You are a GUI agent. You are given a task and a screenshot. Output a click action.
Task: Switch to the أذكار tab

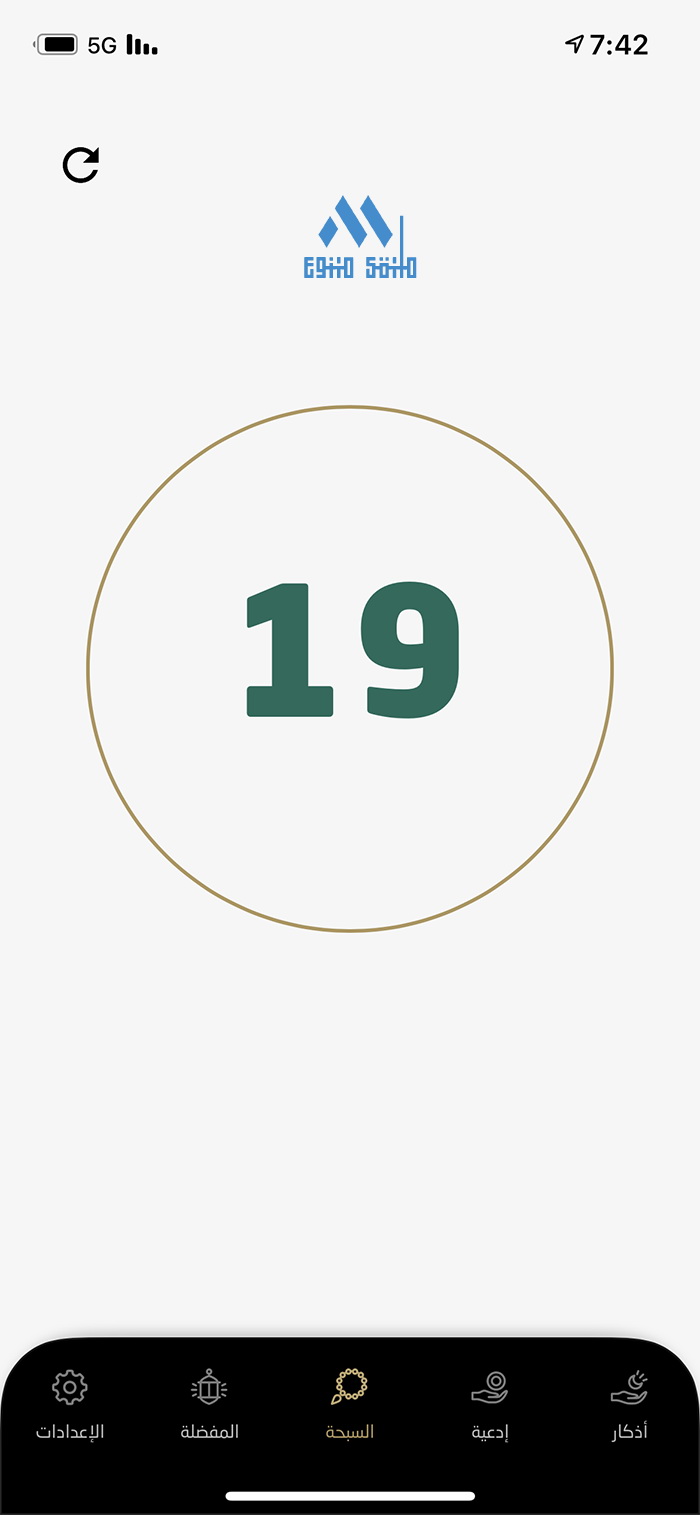[629, 1405]
